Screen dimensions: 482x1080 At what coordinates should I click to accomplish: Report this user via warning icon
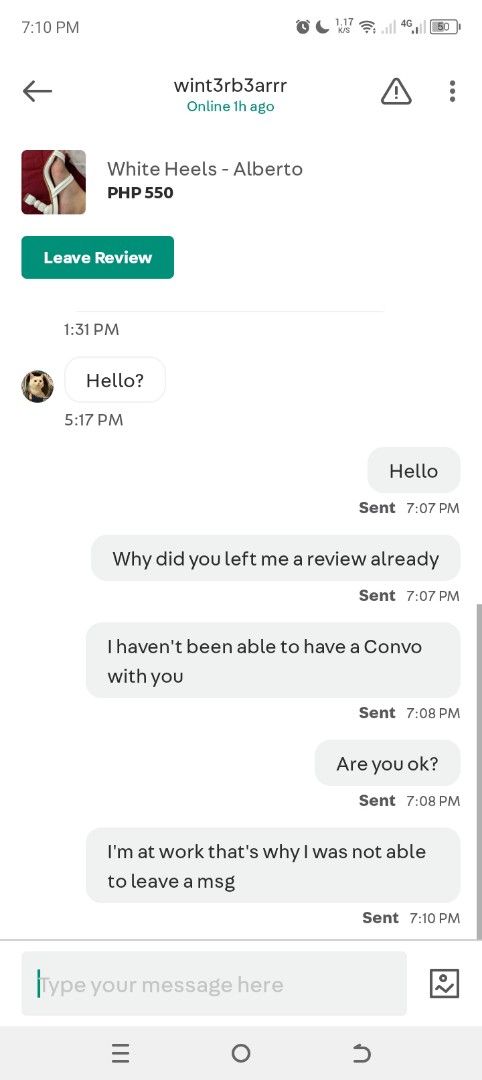[x=396, y=91]
